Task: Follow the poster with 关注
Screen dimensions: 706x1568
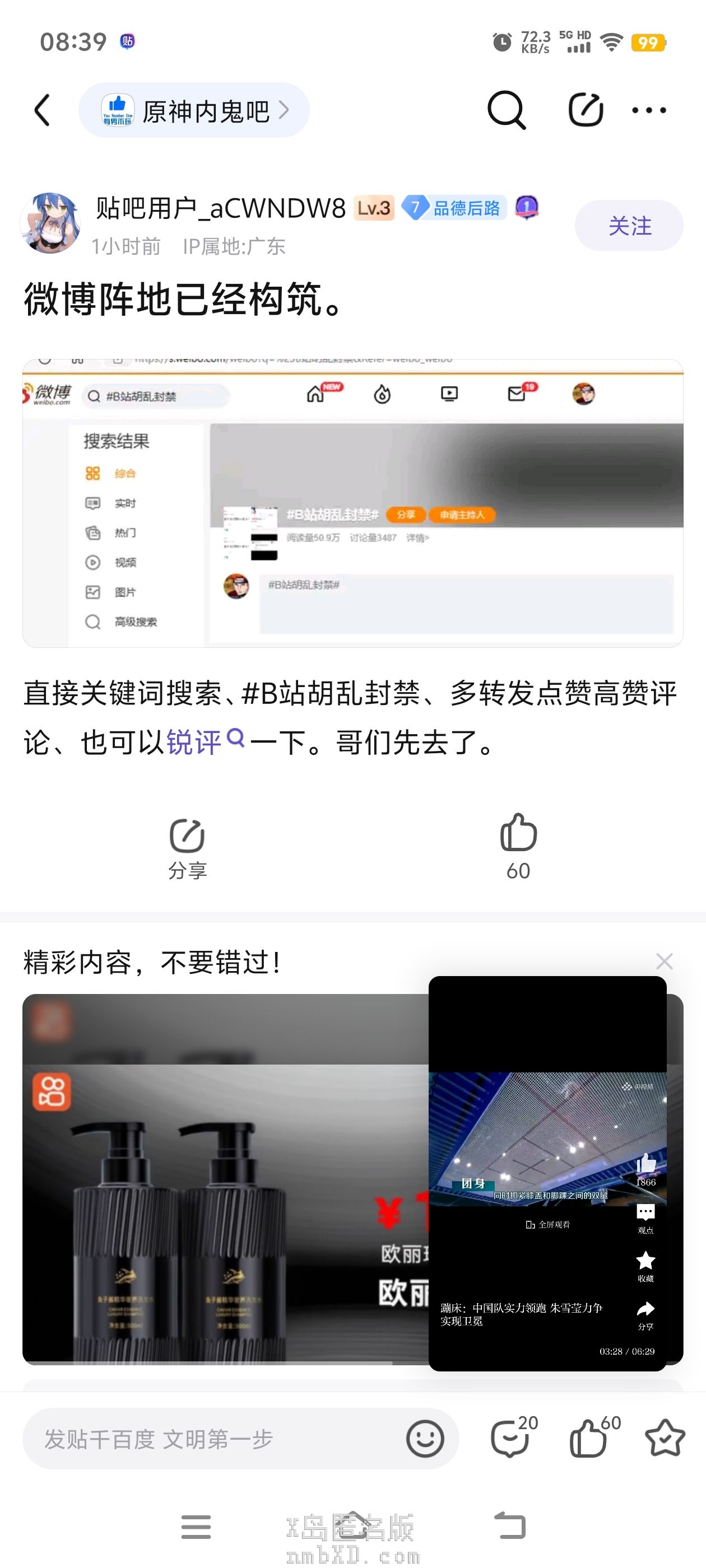Action: tap(629, 226)
